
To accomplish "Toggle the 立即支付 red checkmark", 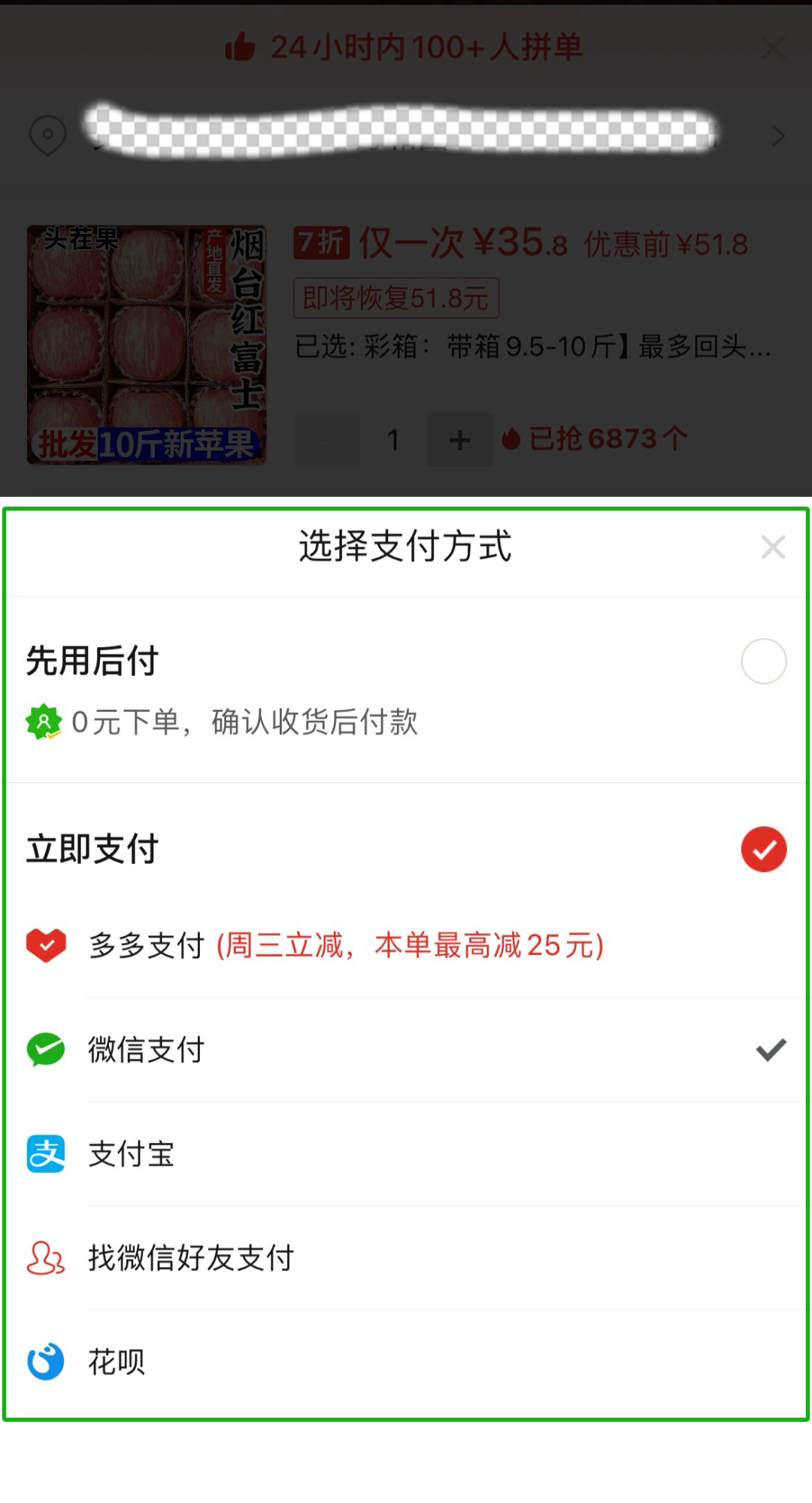I will click(764, 849).
